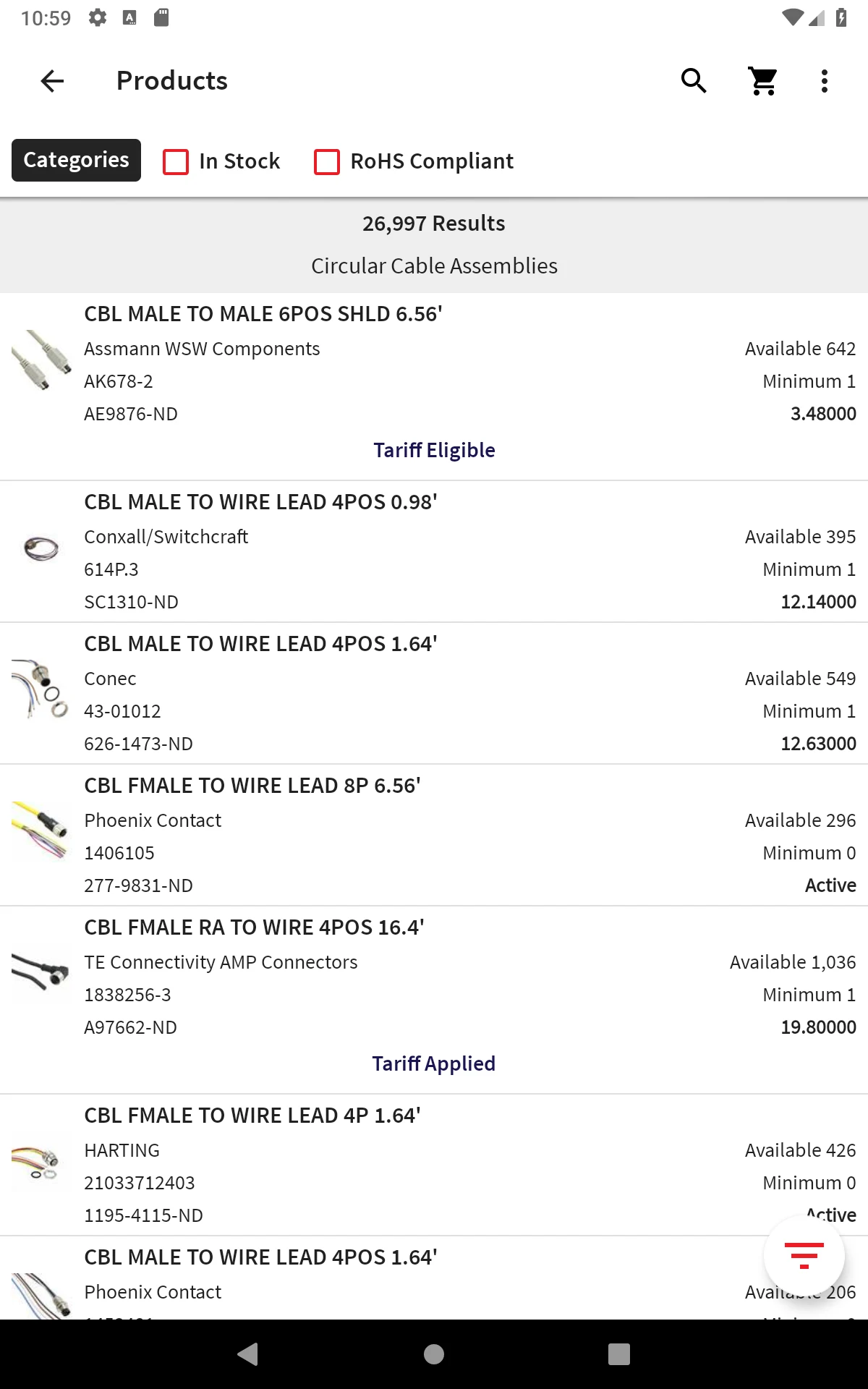868x1389 pixels.
Task: Open the red filter floating button
Action: point(804,1257)
